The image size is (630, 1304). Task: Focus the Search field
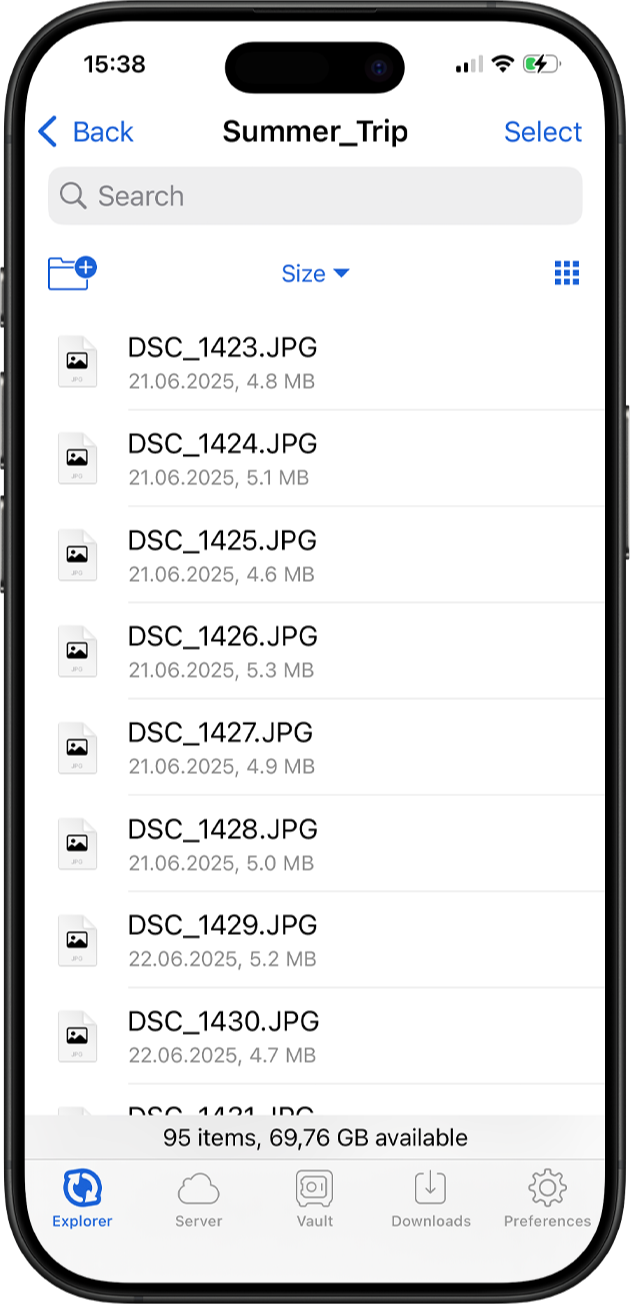pyautogui.click(x=315, y=196)
